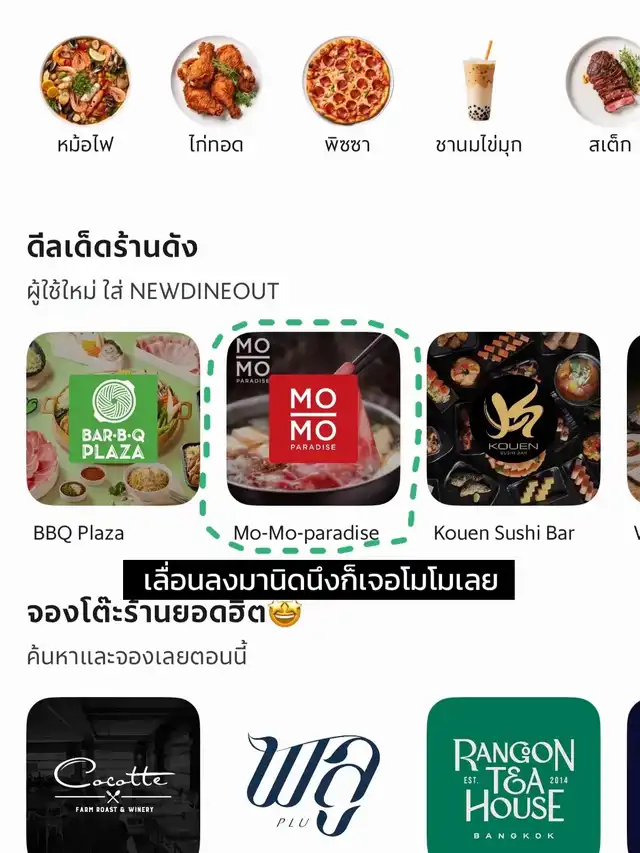Viewport: 640px width, 853px height.
Task: Open the BBQ Plaza deal
Action: point(113,419)
